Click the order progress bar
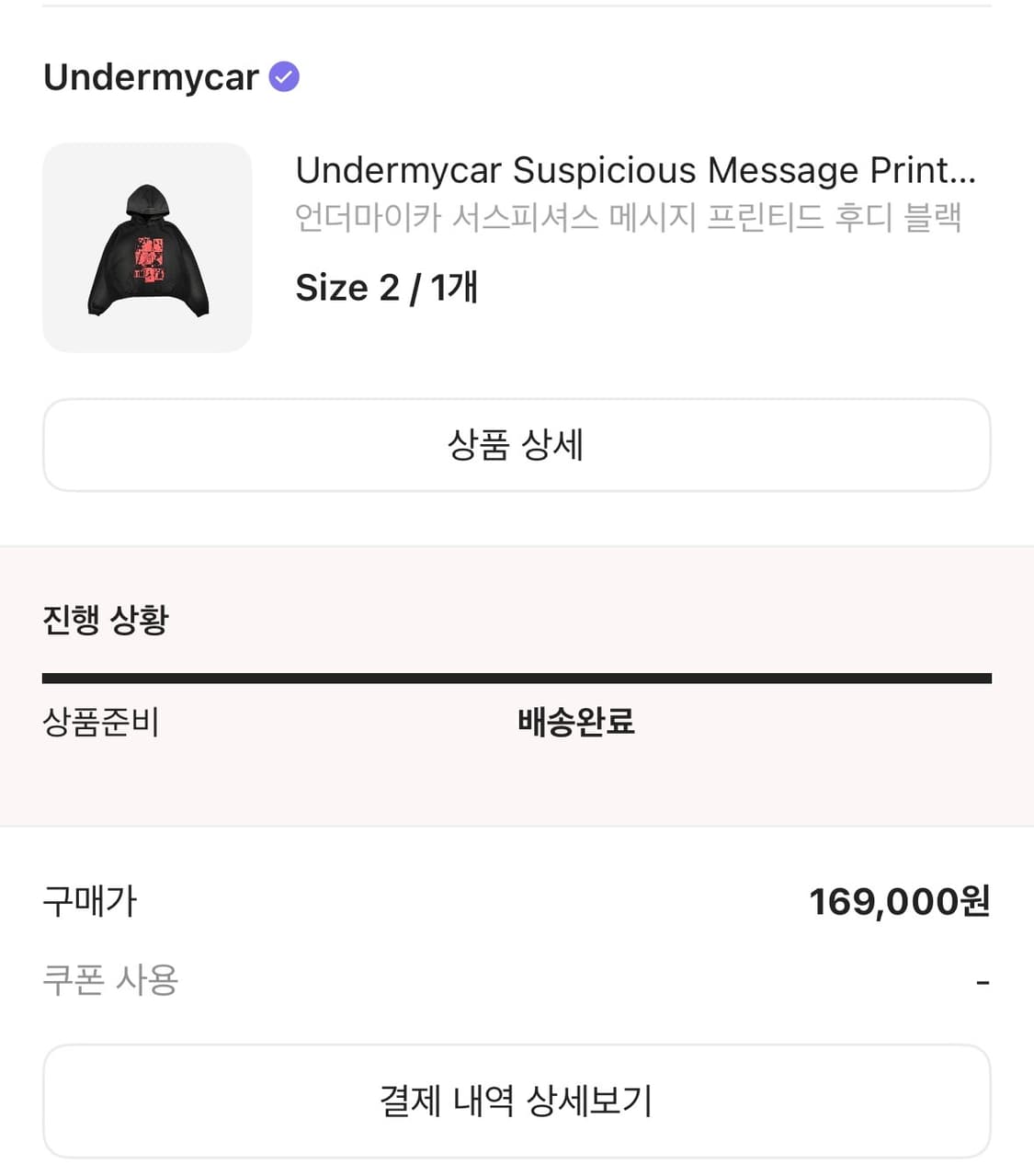 (x=517, y=677)
